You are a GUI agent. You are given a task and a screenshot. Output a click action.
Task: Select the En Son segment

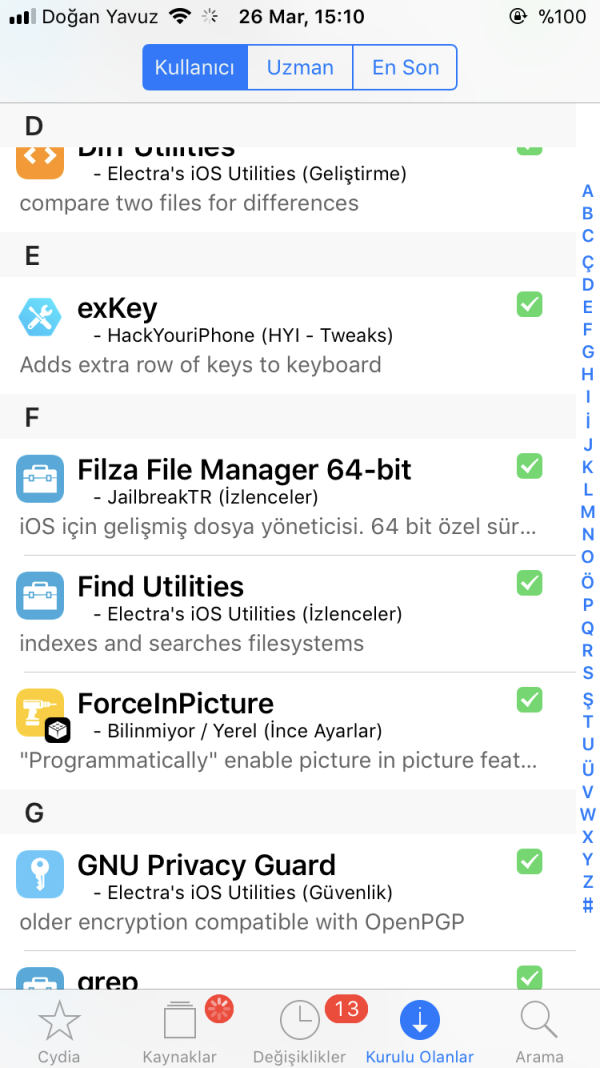[x=405, y=68]
